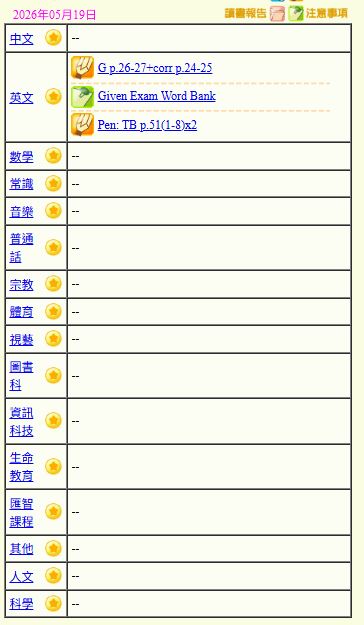Viewport: 364px width, 625px height.
Task: Open the Given Exam Word Bank link
Action: pos(156,96)
